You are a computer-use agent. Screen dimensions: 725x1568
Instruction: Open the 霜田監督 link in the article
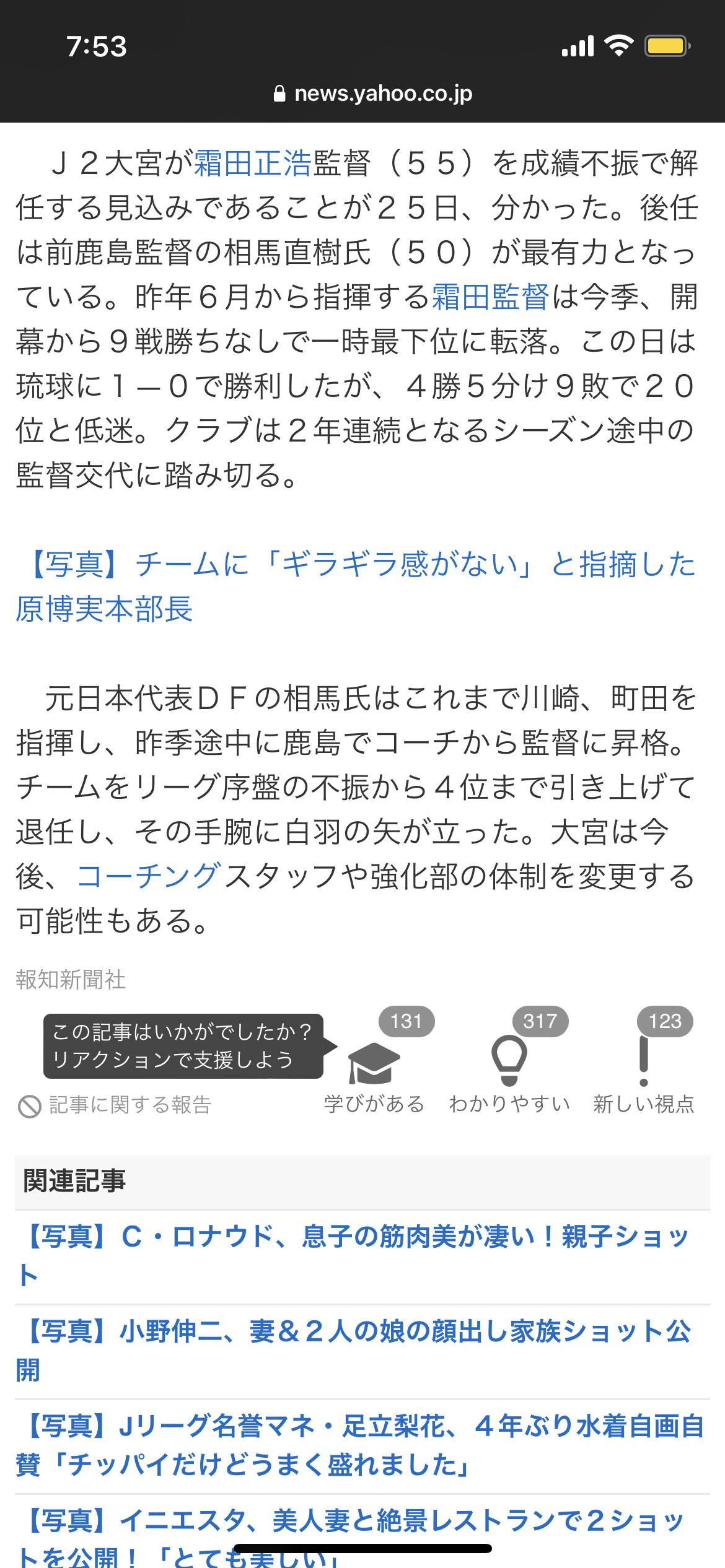[490, 297]
